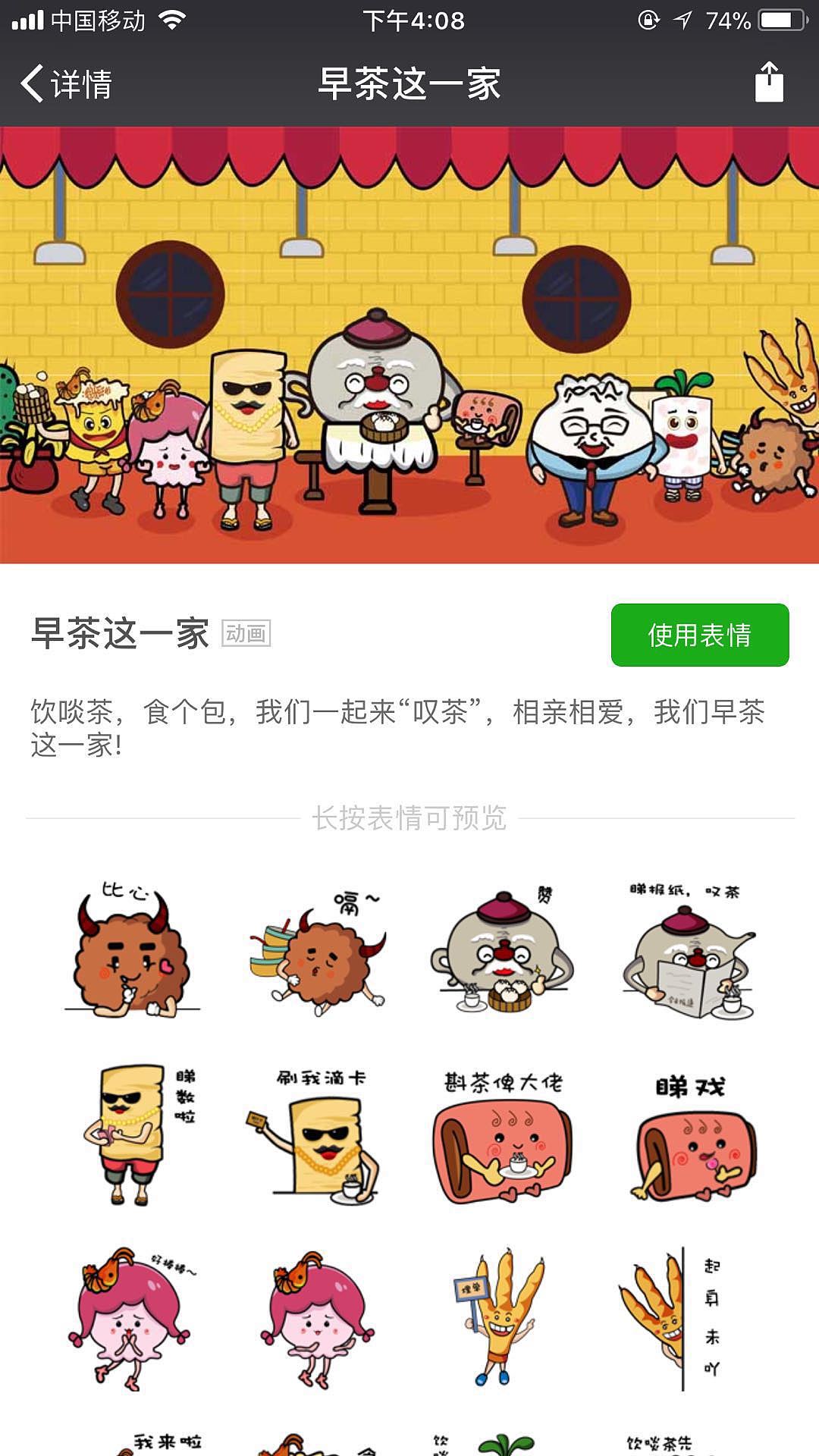
Task: Tap the back chevron beside 详情
Action: click(32, 86)
